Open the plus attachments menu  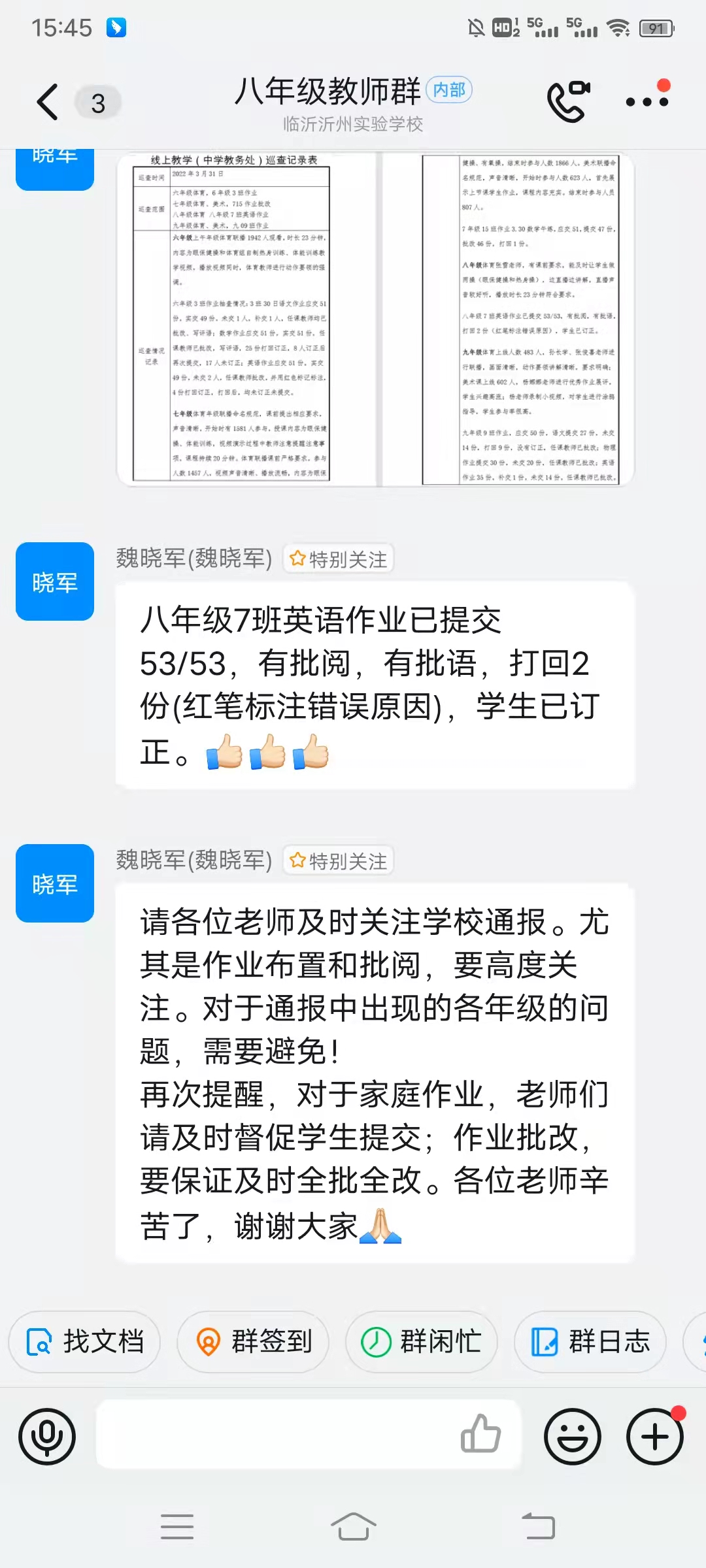coord(655,1437)
